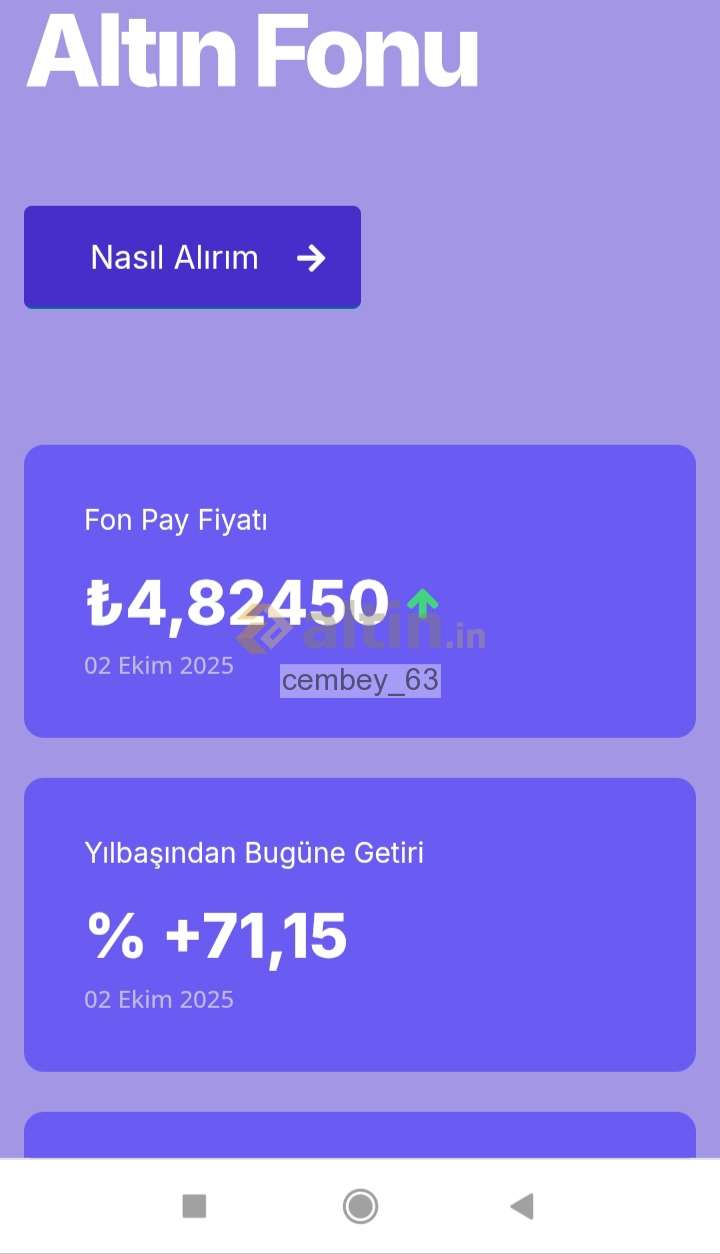Viewport: 720px width, 1254px height.
Task: Open the recent apps view
Action: tap(194, 1206)
